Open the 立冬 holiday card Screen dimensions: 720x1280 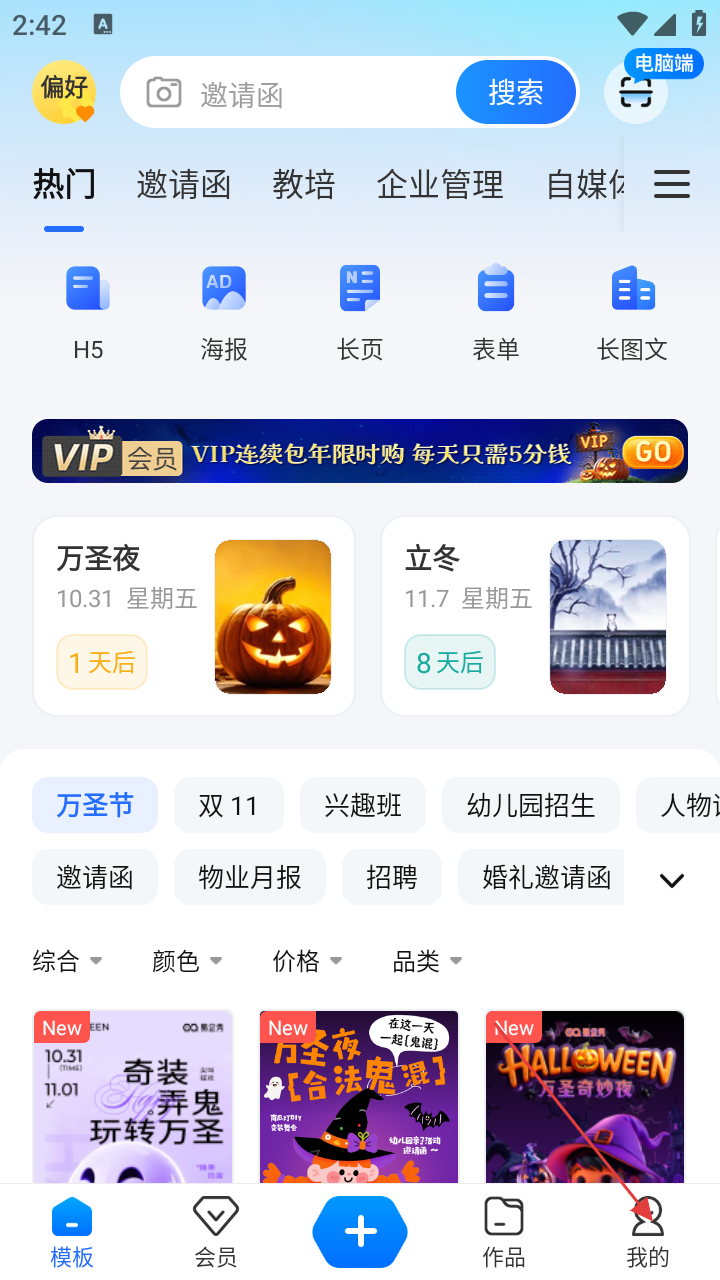[x=535, y=616]
